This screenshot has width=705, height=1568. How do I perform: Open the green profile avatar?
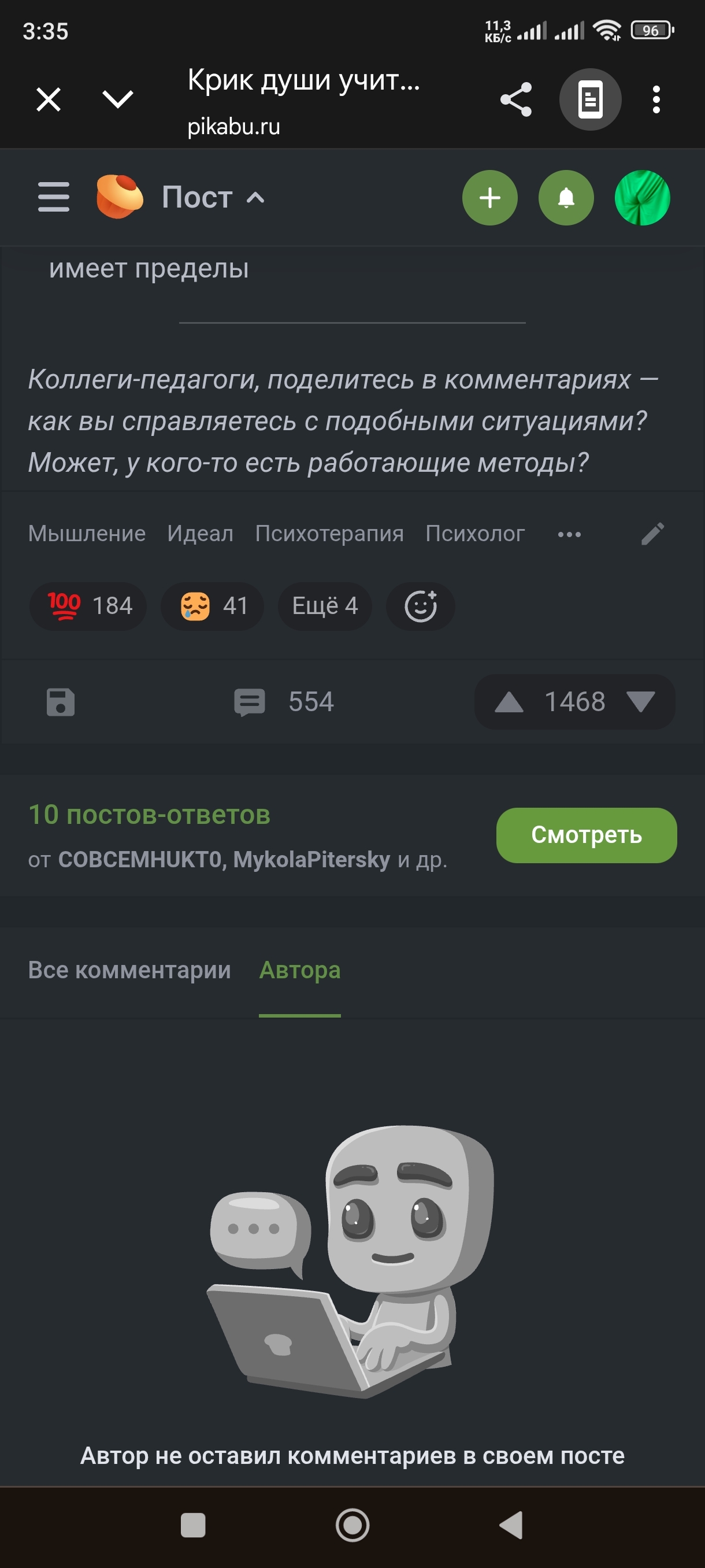(642, 198)
